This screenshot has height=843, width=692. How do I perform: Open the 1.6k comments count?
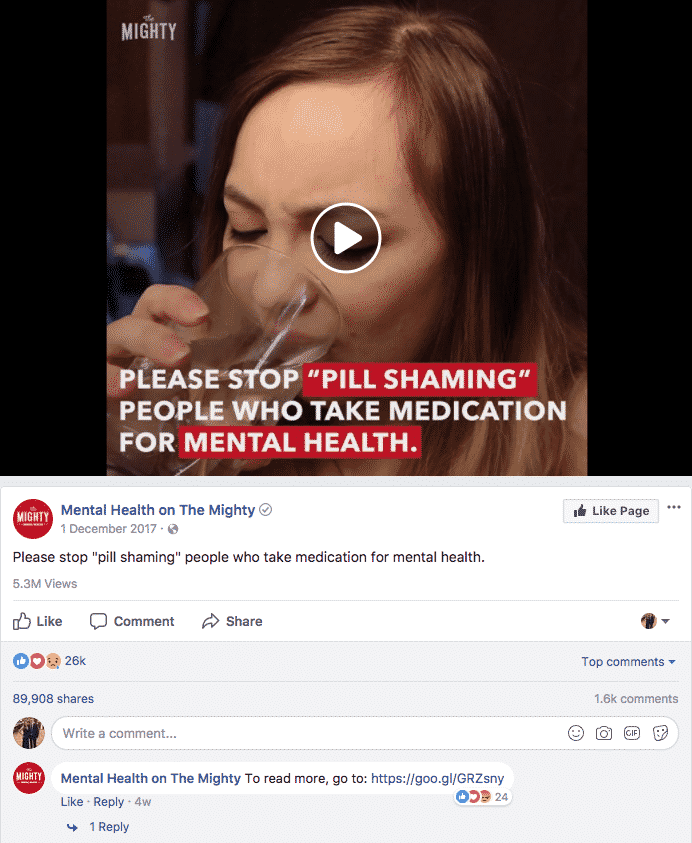pyautogui.click(x=635, y=699)
